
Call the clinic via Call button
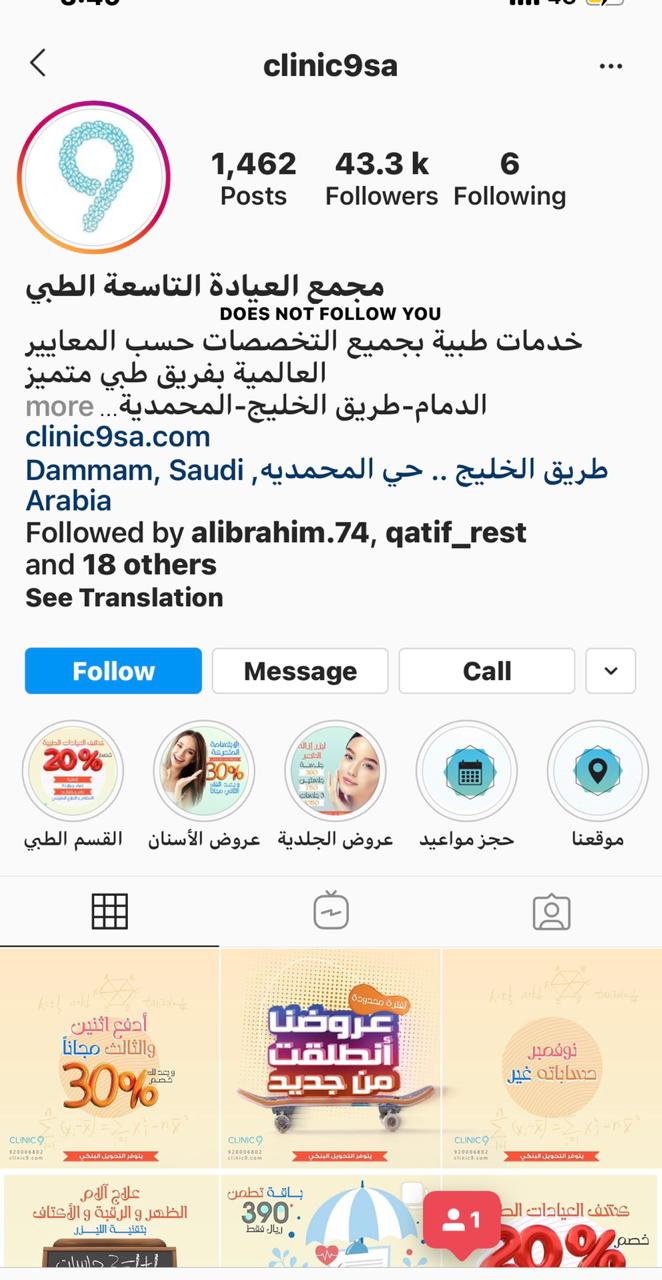[487, 671]
